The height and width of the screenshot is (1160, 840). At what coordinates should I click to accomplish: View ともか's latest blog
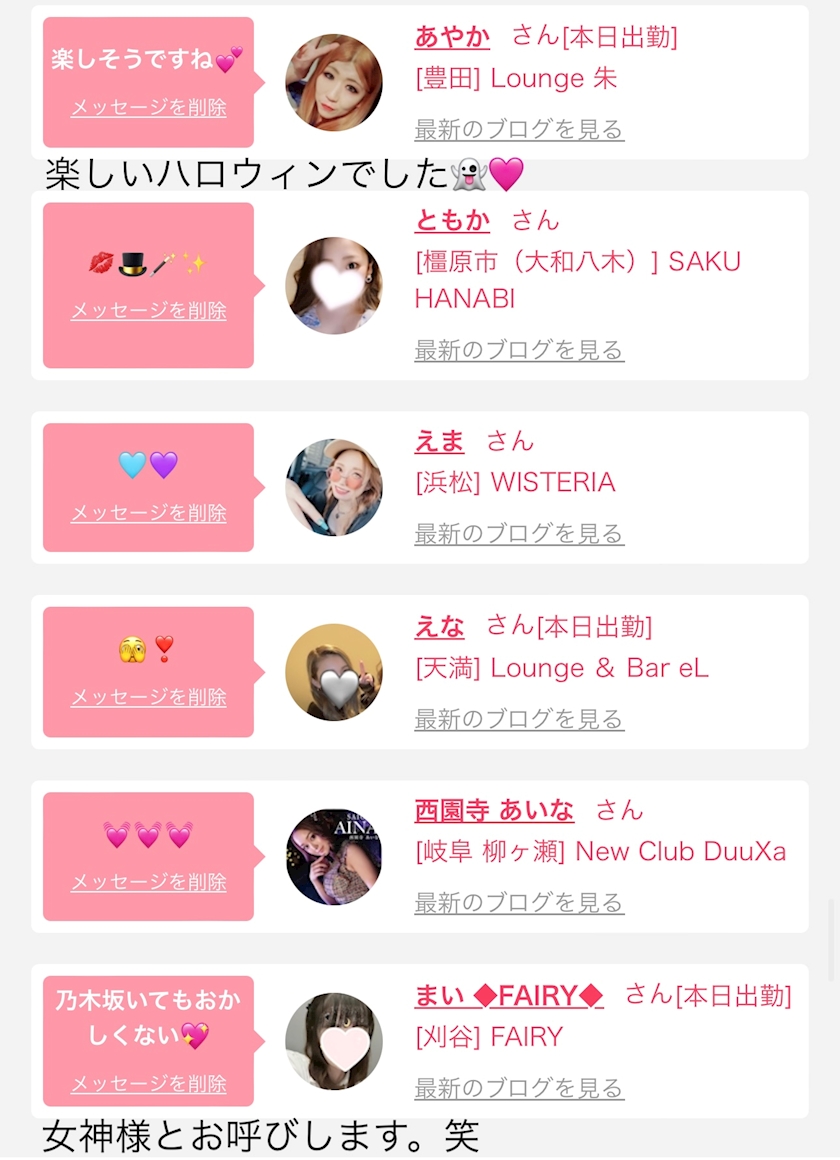point(519,350)
